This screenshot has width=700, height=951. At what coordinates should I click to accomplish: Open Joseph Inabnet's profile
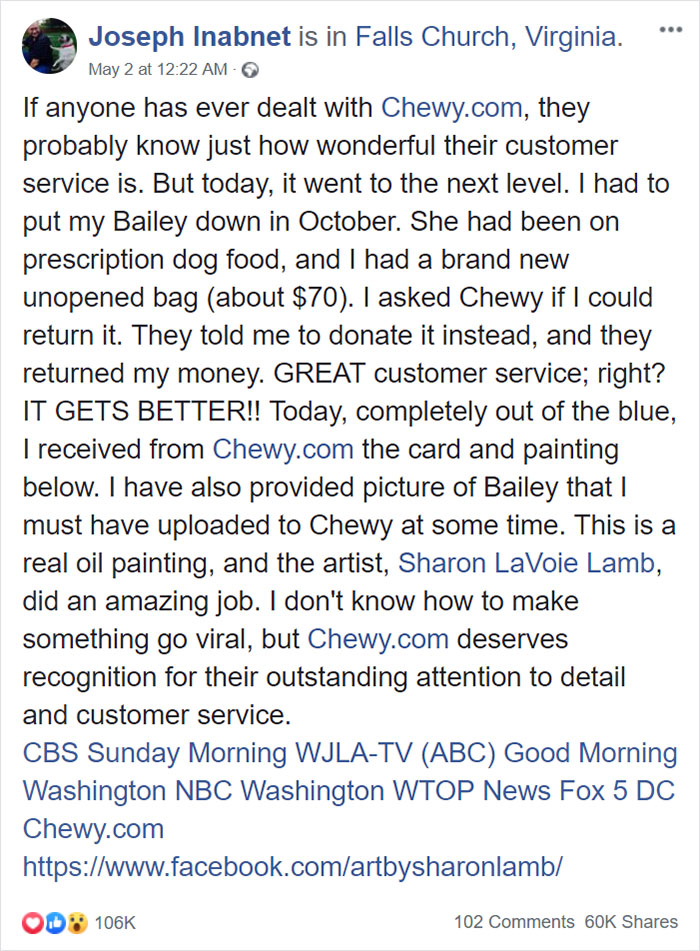(191, 38)
